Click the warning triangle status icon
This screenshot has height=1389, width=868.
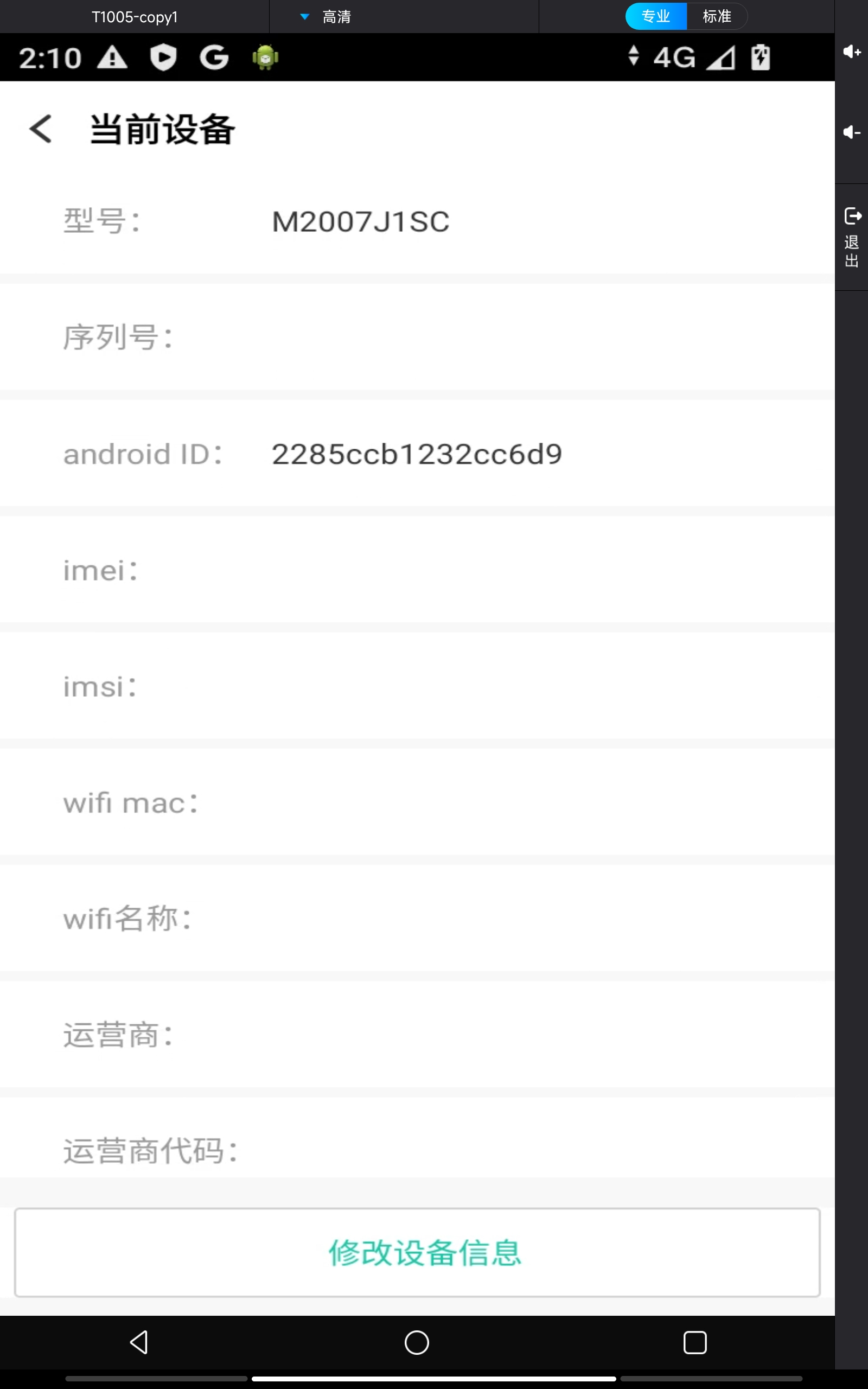click(112, 58)
